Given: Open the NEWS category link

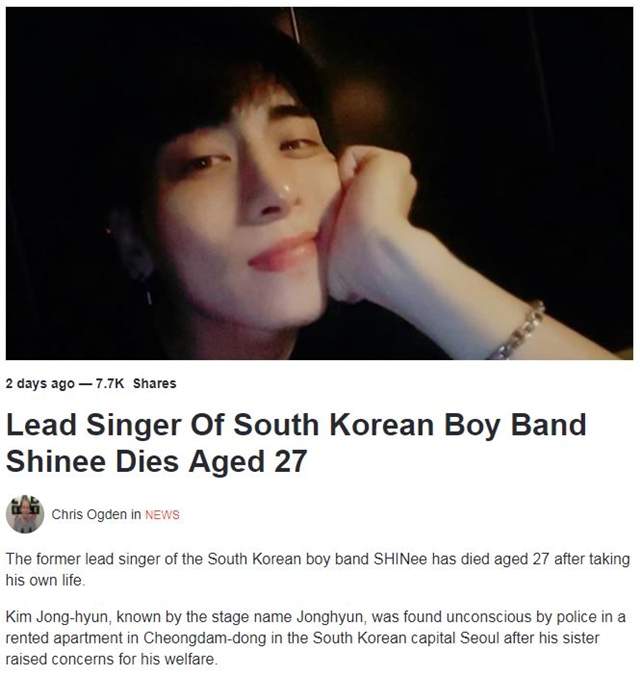Looking at the screenshot, I should [162, 515].
